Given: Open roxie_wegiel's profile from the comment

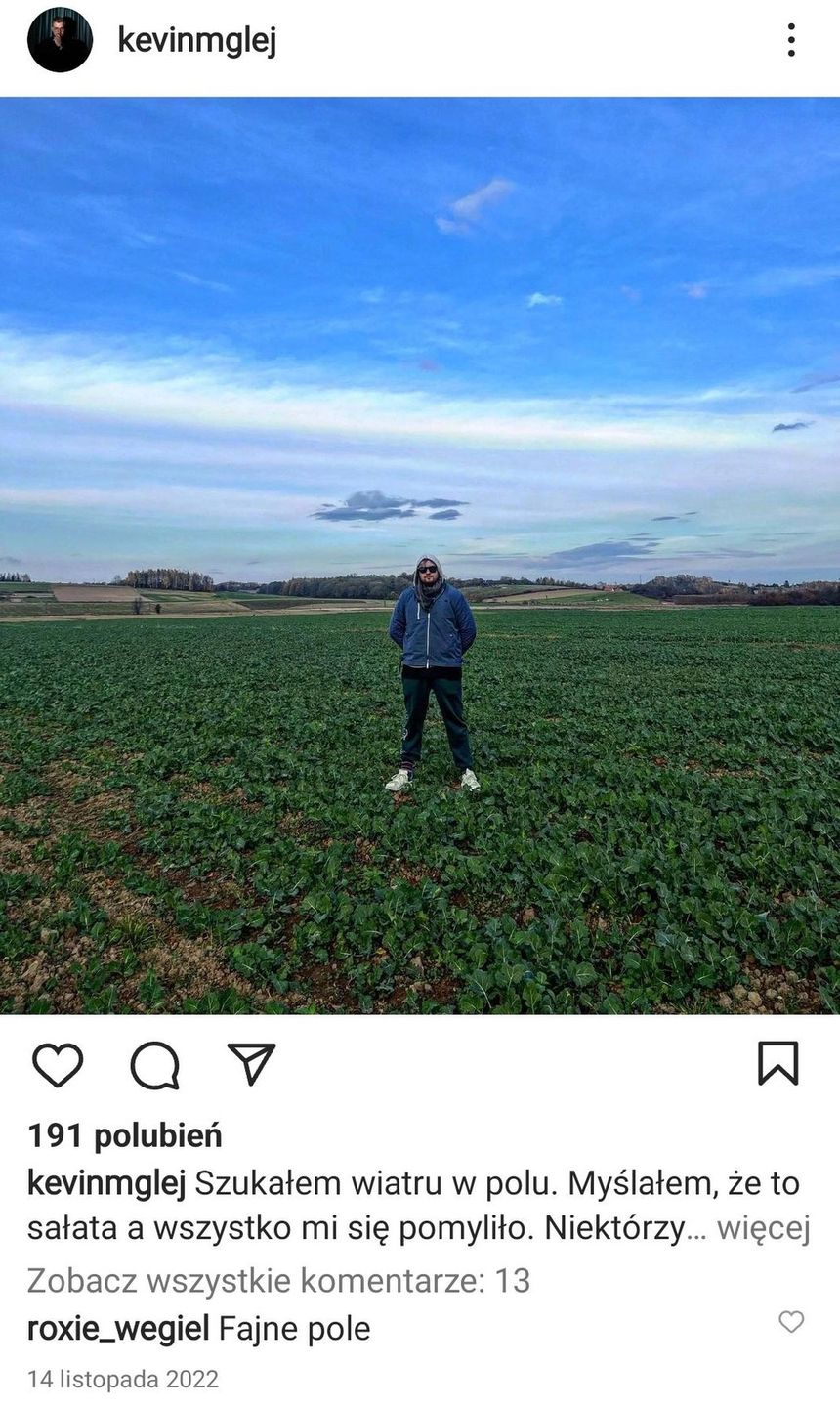Looking at the screenshot, I should click(x=118, y=1329).
